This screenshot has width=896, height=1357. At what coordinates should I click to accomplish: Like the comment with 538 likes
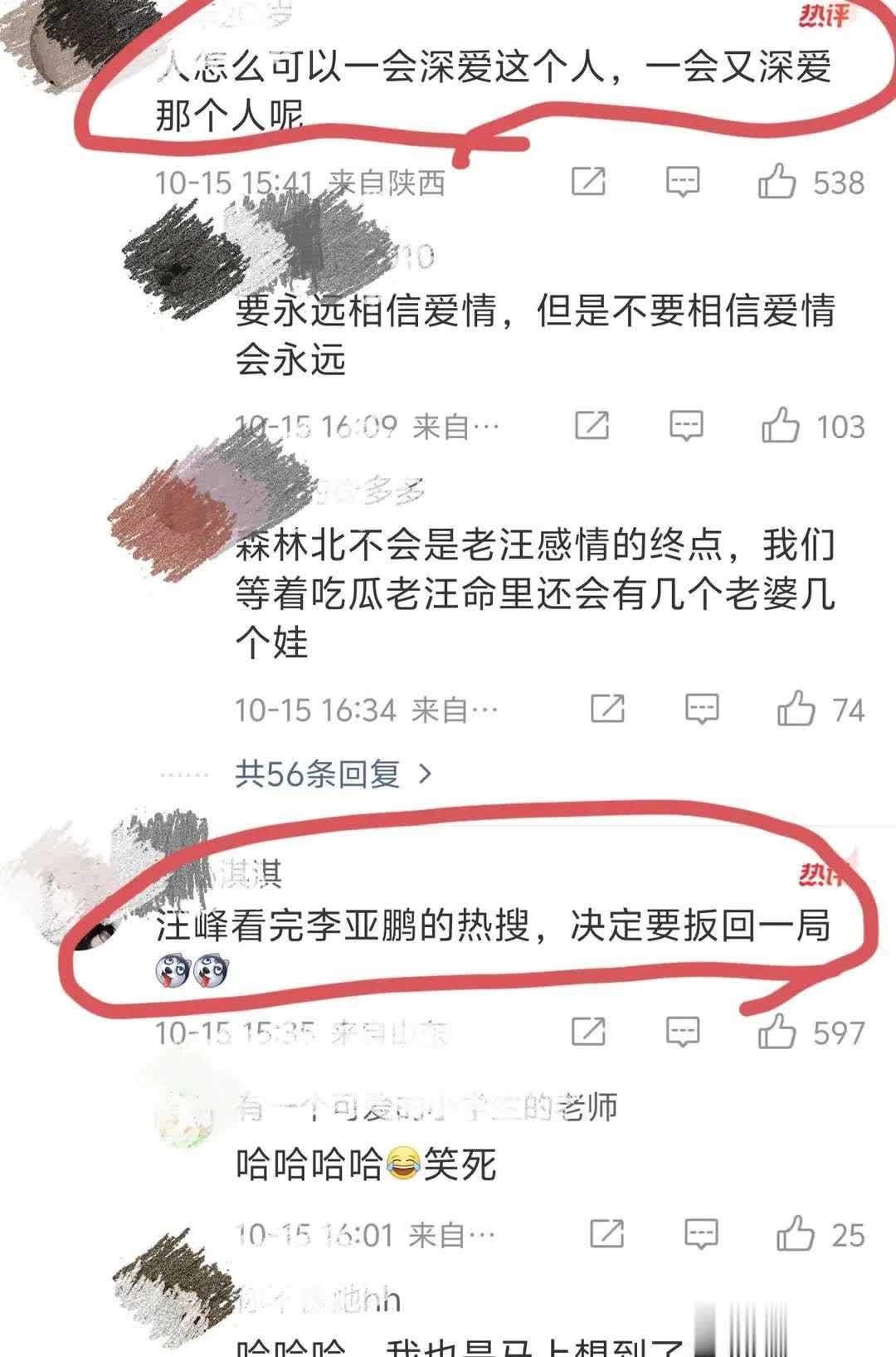point(777,182)
